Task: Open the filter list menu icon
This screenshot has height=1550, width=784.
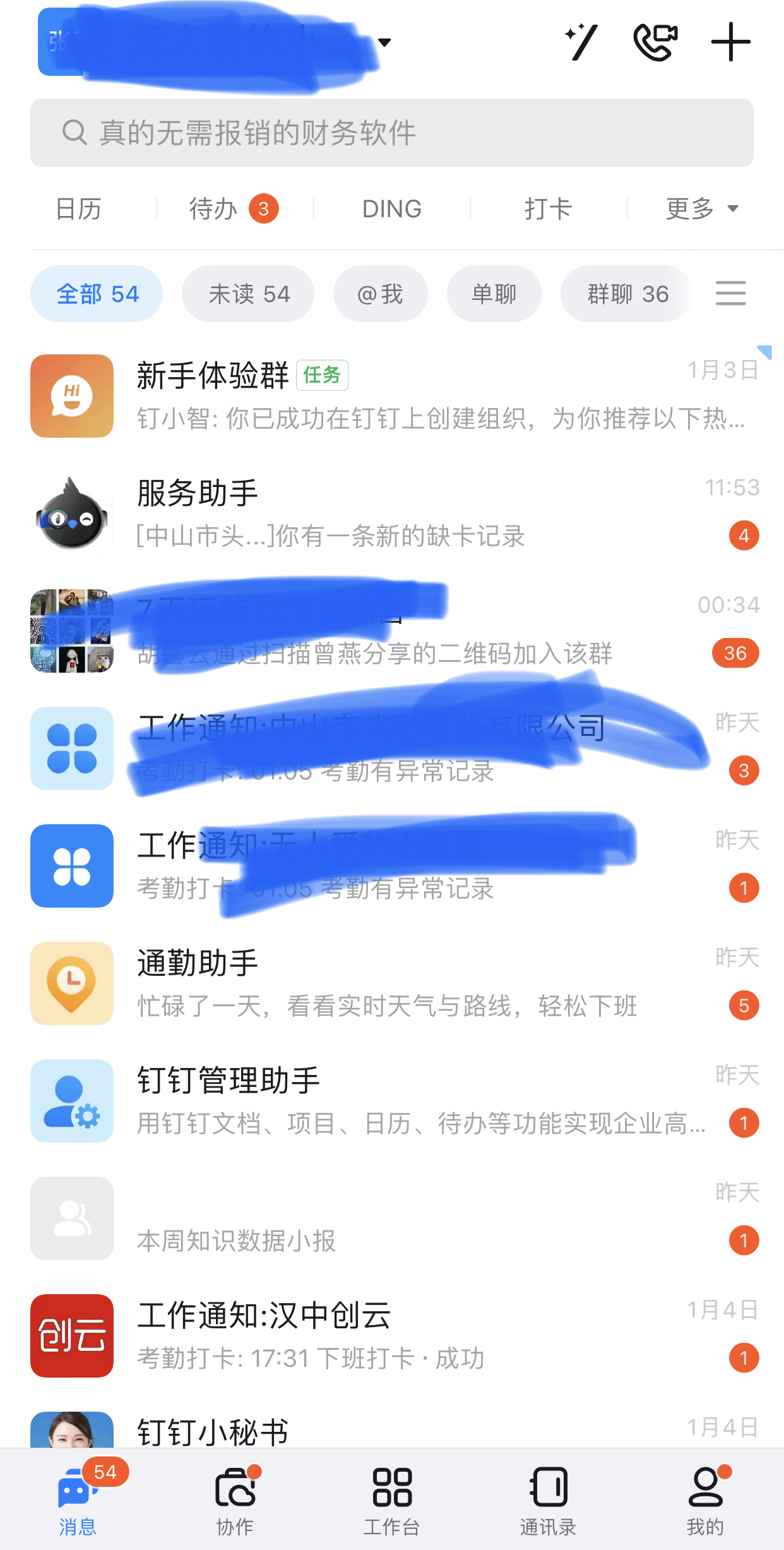Action: click(730, 294)
